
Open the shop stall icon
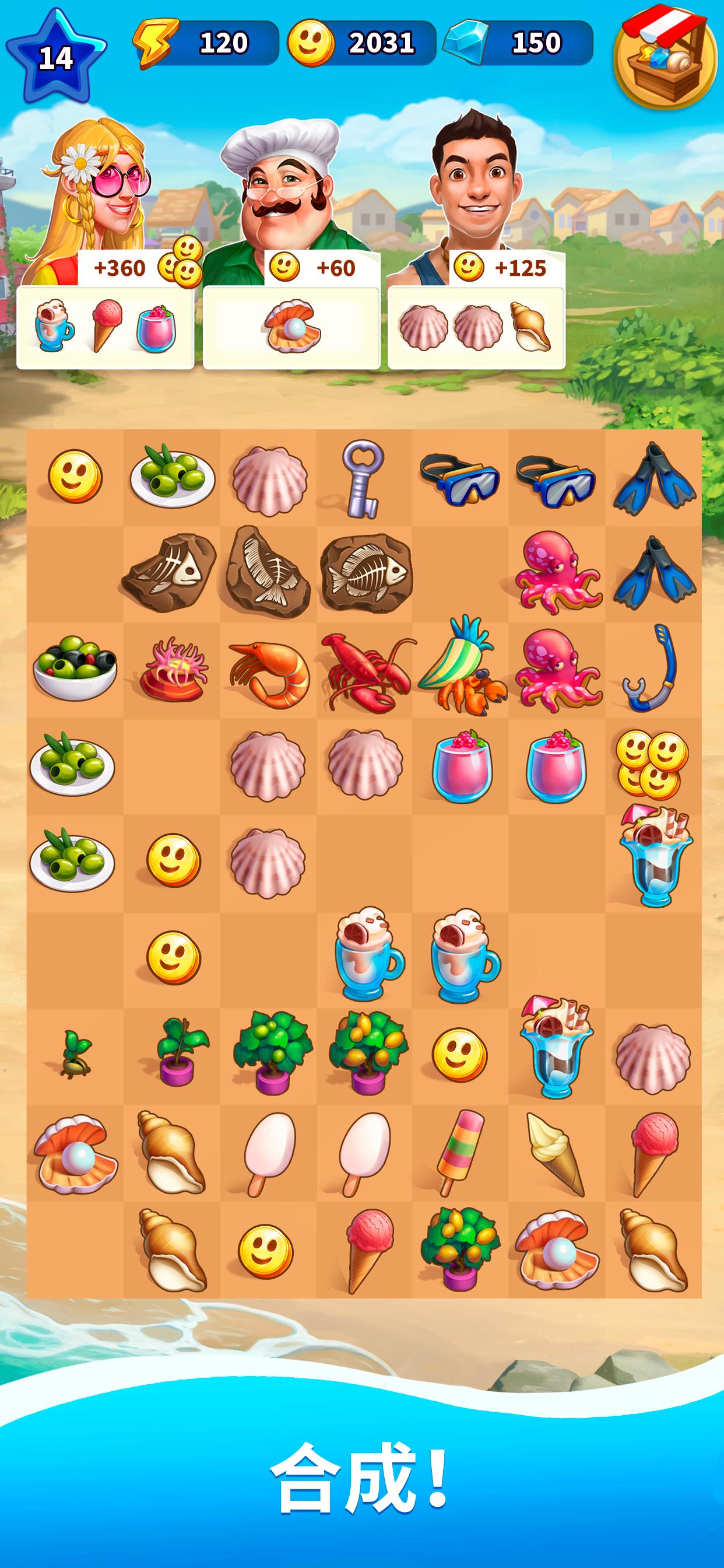(665, 57)
